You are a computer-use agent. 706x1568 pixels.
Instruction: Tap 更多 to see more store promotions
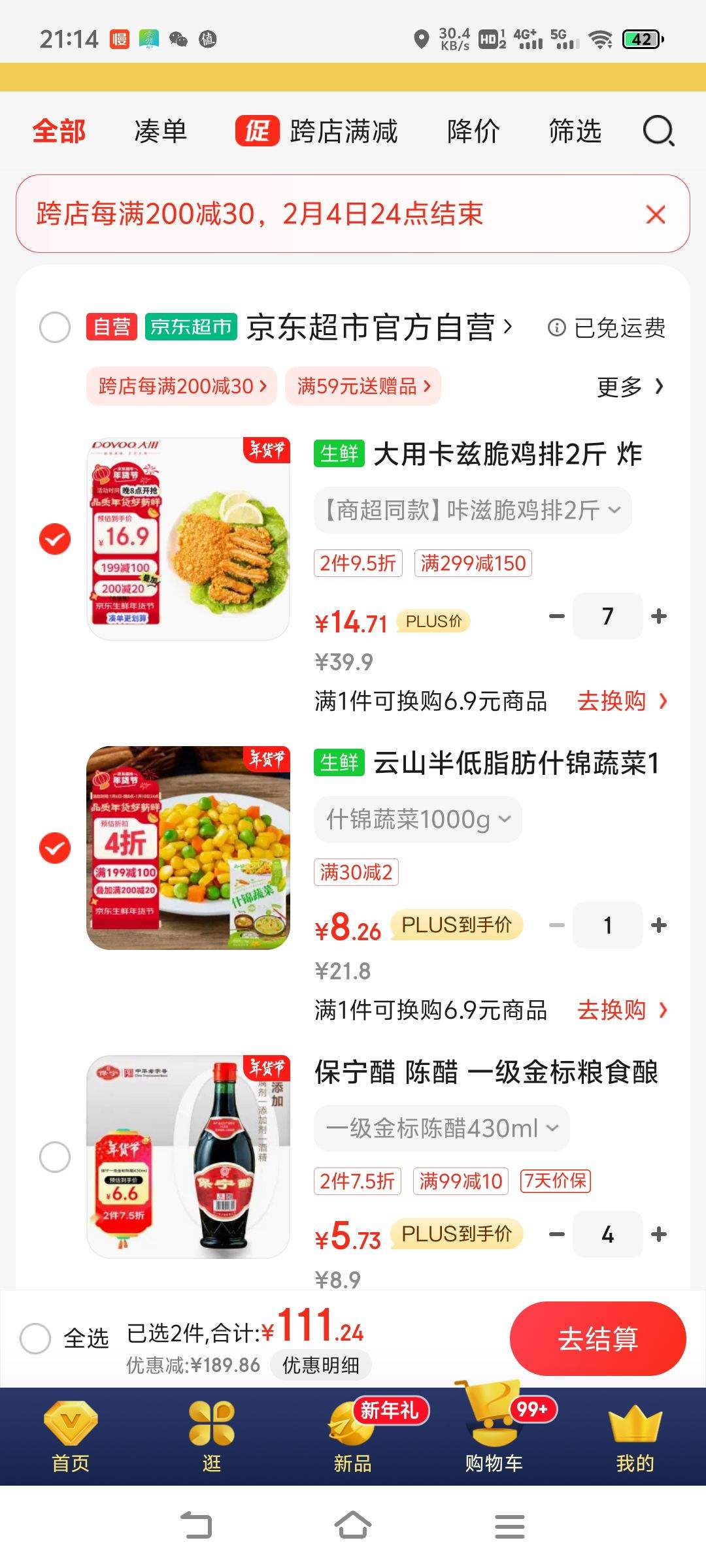click(630, 387)
